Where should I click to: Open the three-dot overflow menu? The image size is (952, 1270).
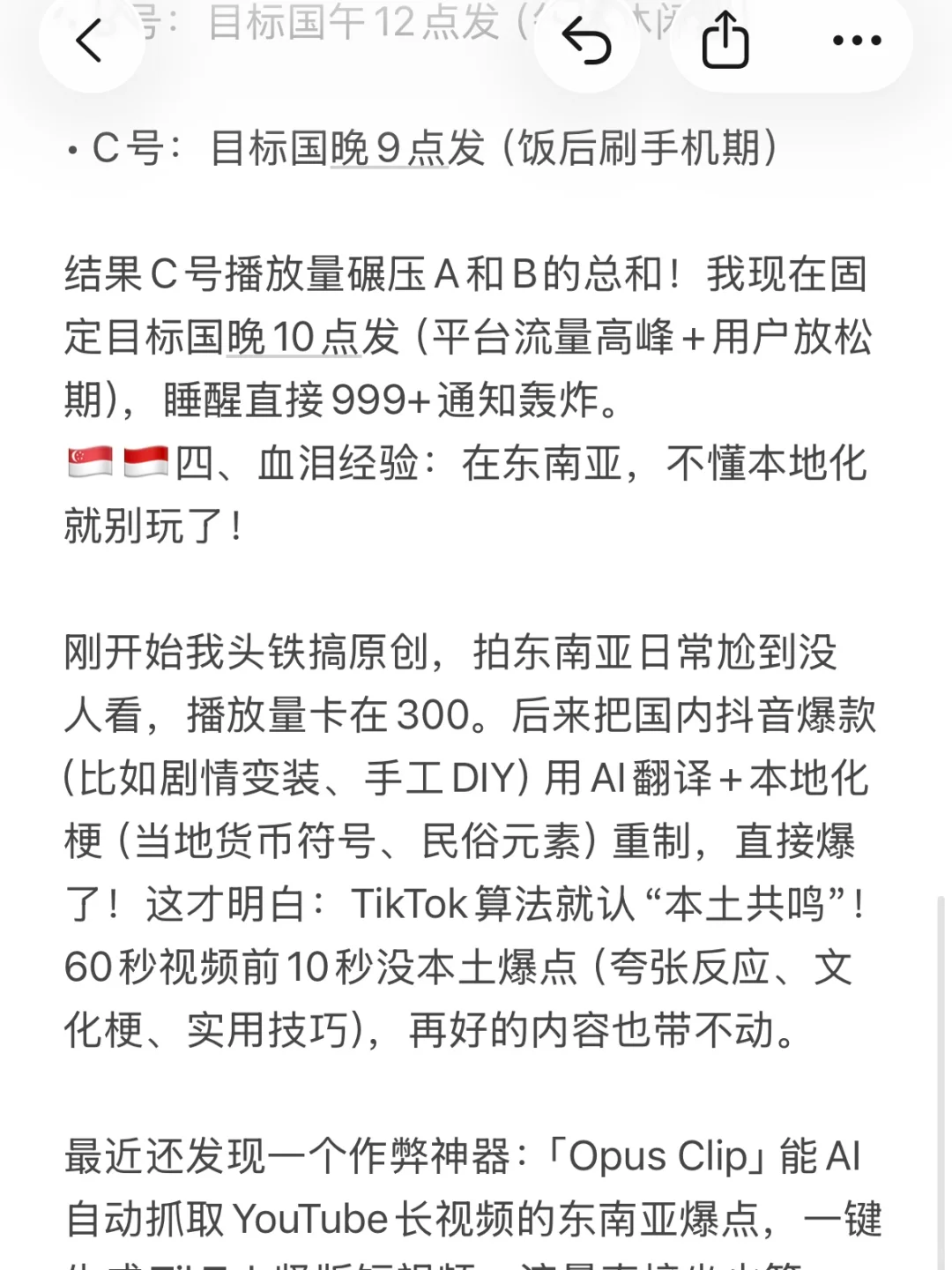coord(857,41)
